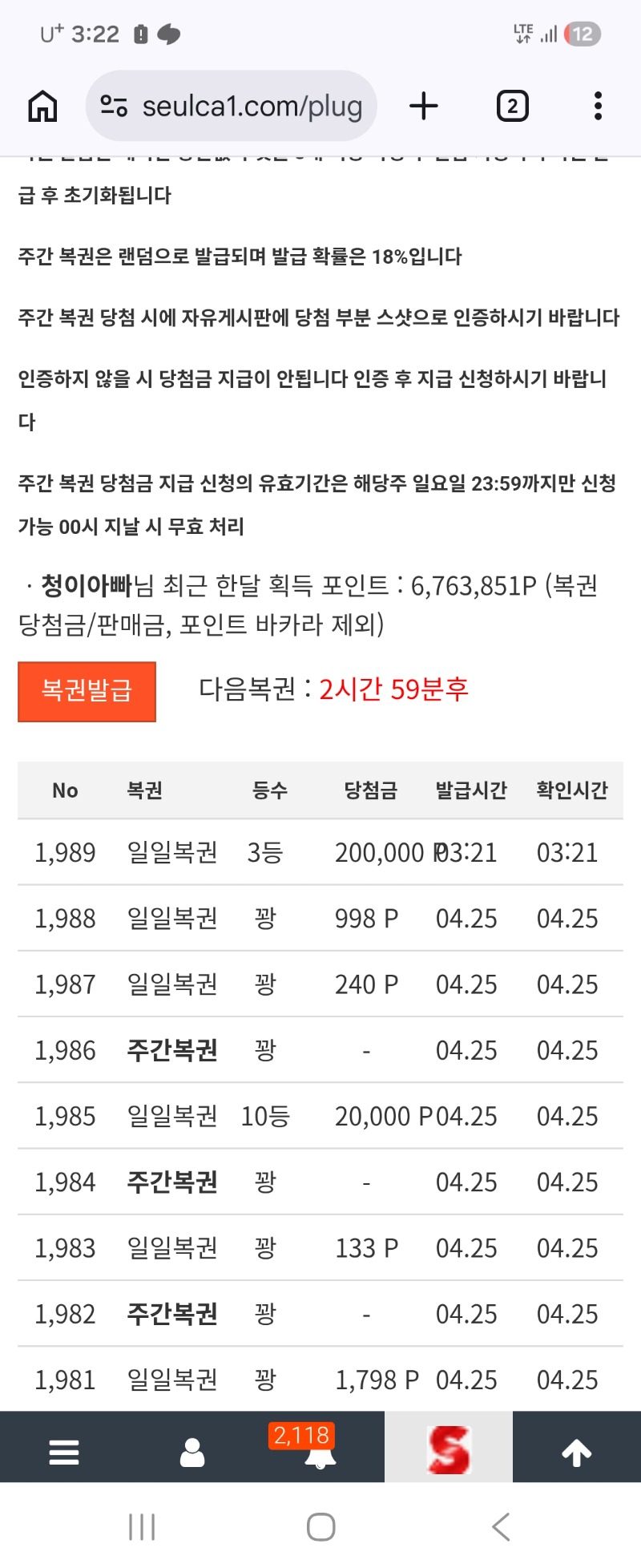Open the user profile icon

pos(192,1452)
